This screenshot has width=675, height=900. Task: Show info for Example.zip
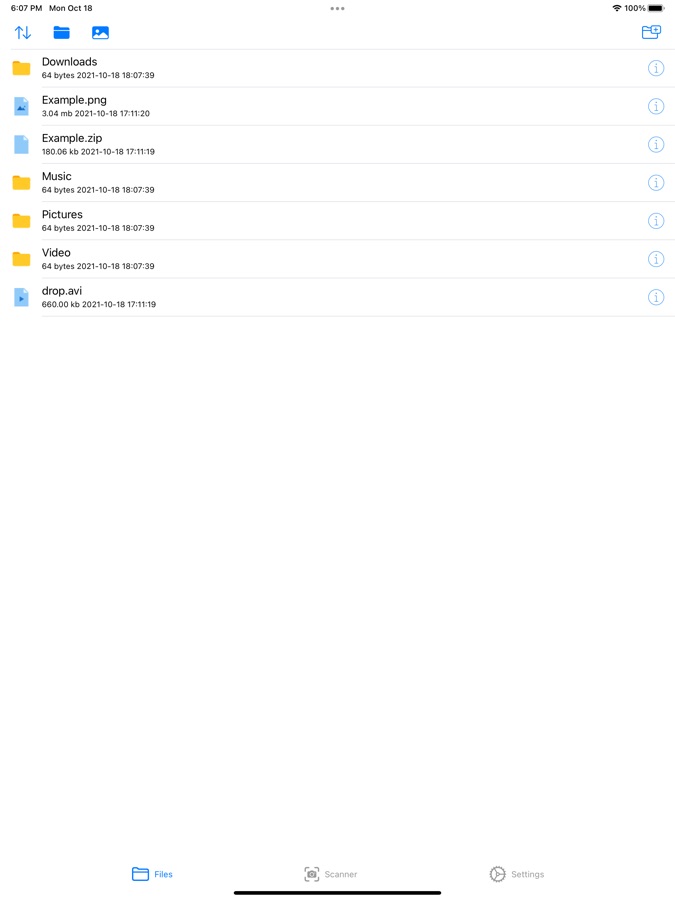tap(656, 144)
